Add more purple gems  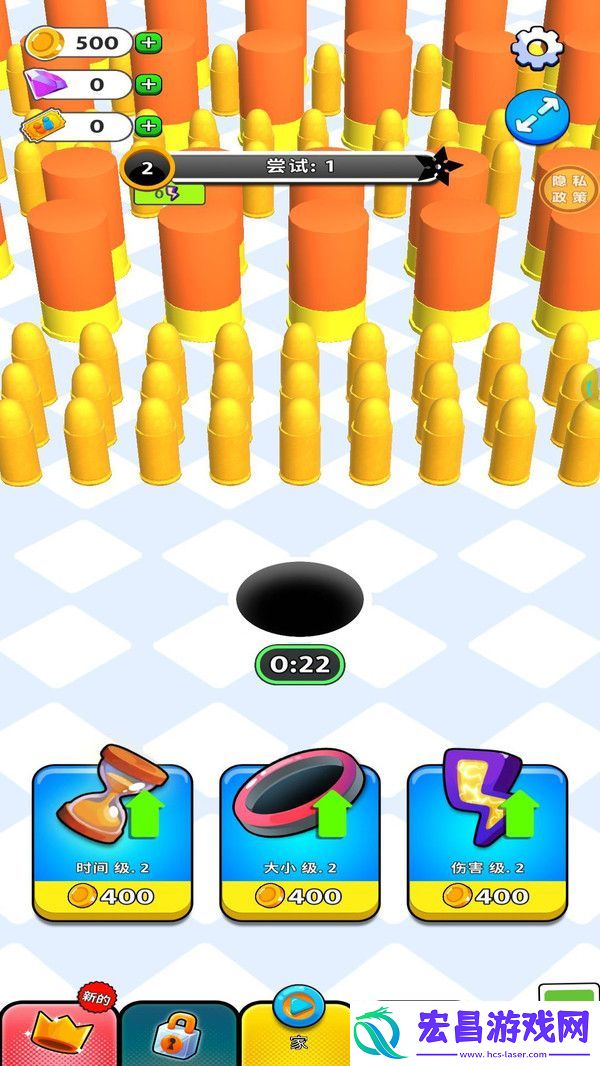click(x=149, y=85)
